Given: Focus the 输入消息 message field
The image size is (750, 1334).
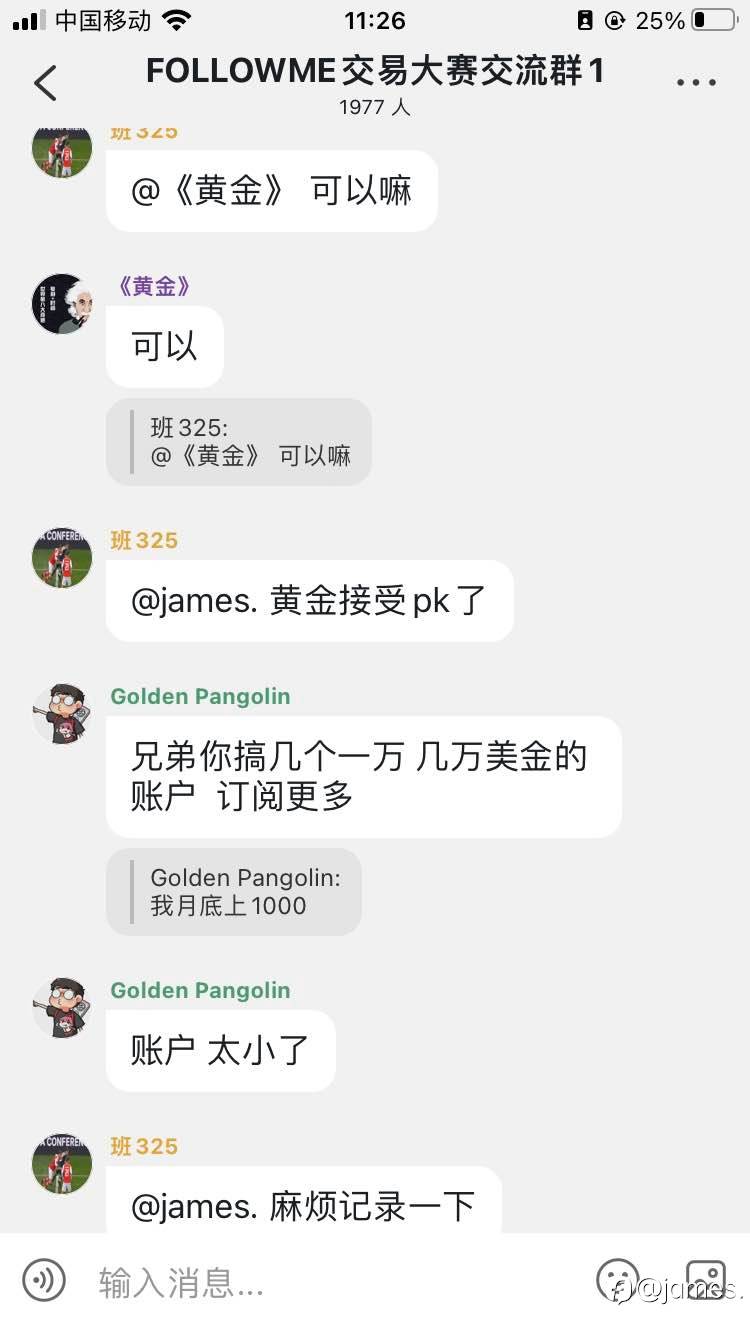Looking at the screenshot, I should 330,1282.
